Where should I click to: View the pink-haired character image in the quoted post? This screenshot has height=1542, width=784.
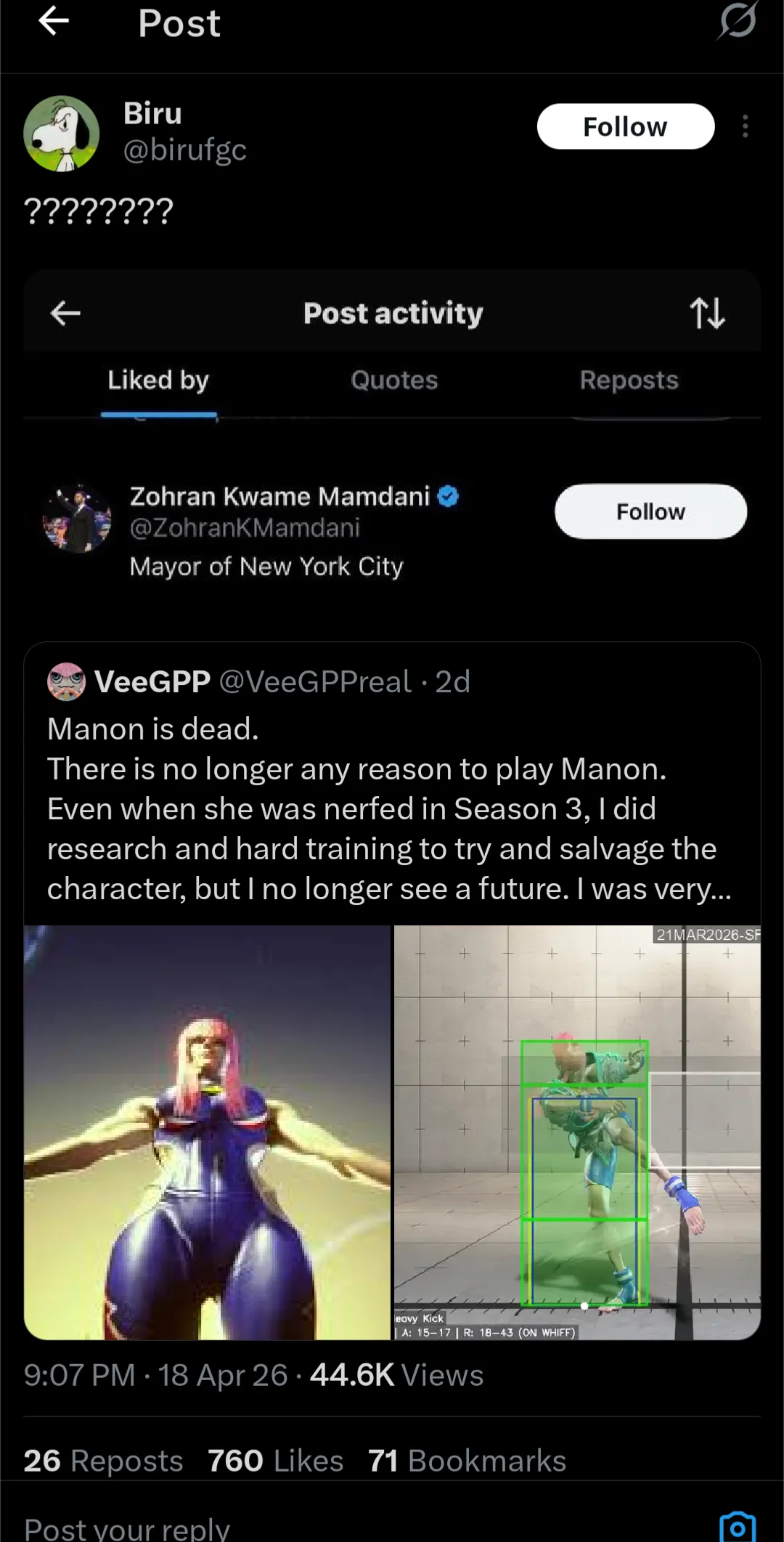tap(208, 1132)
